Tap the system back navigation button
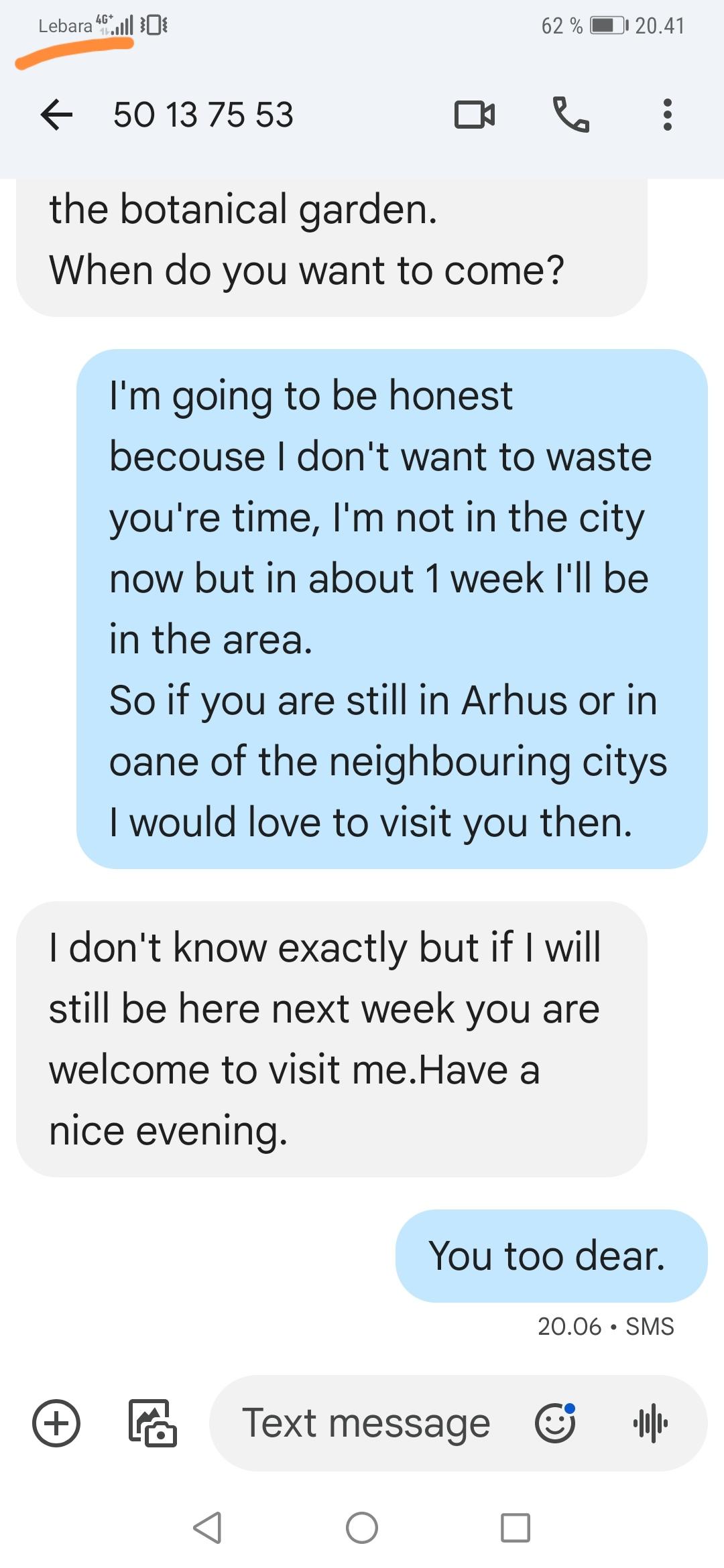Screen dimensions: 724x1568 point(207,1528)
